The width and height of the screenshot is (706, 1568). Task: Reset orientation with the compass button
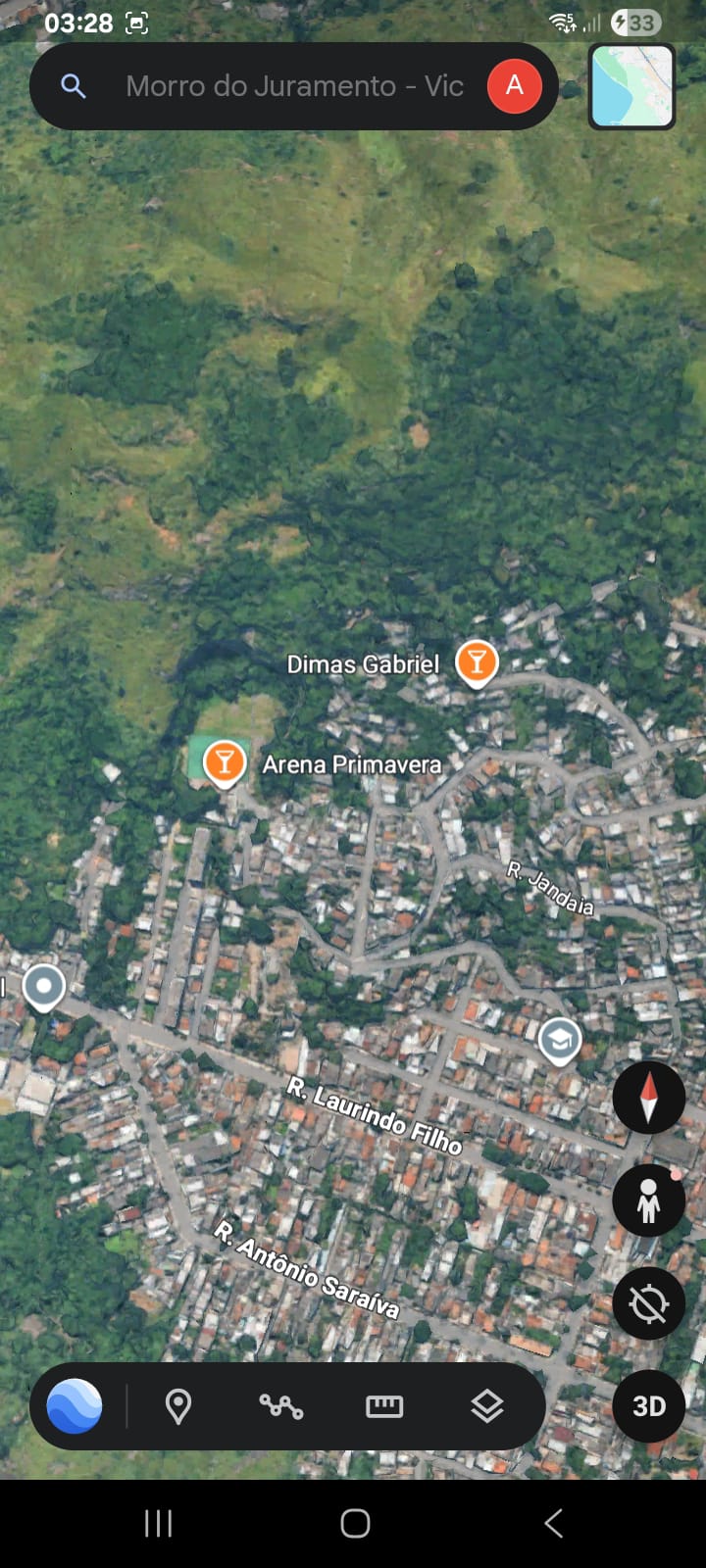648,1097
